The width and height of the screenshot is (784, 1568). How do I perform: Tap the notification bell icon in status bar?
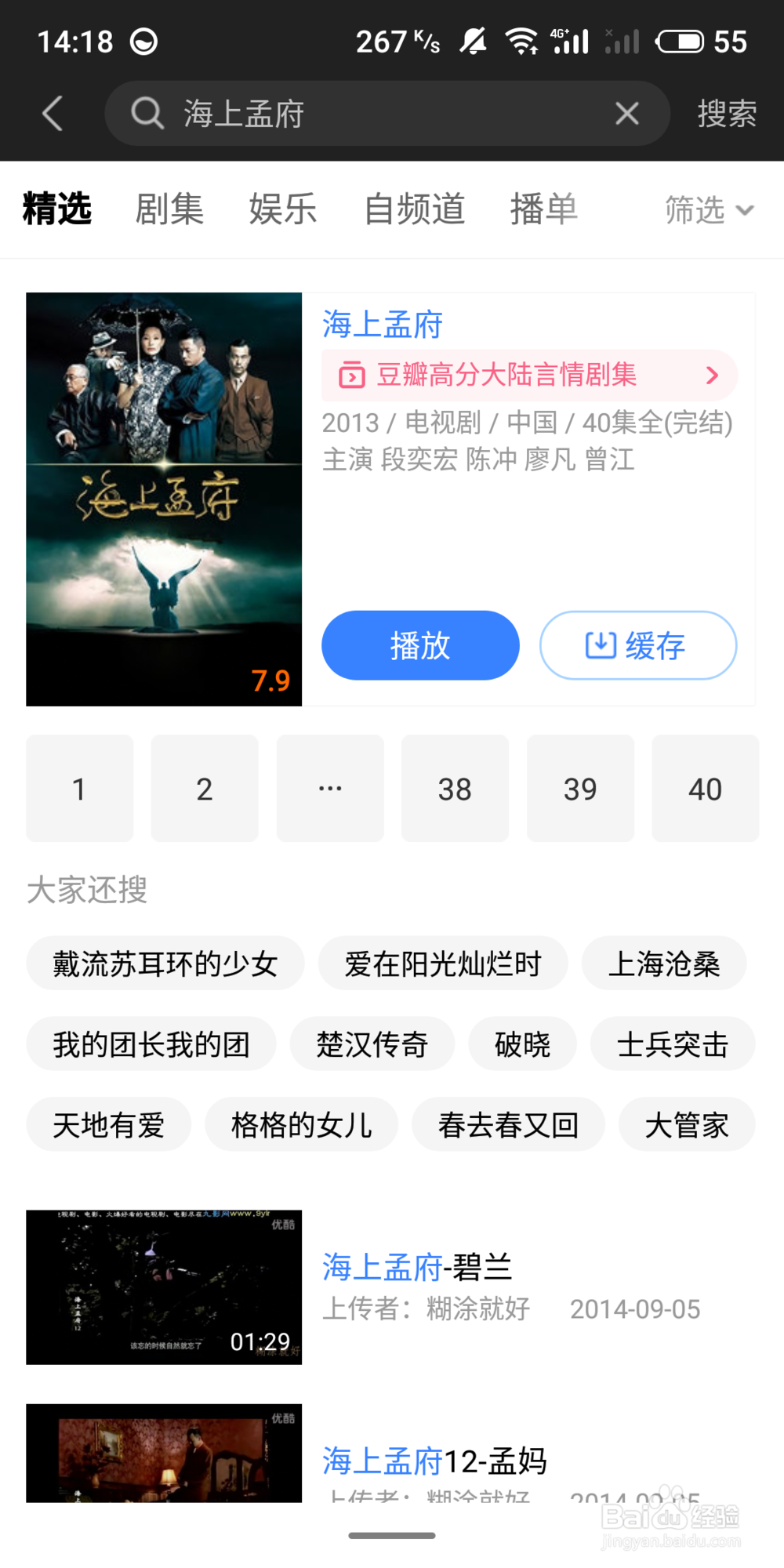[472, 39]
